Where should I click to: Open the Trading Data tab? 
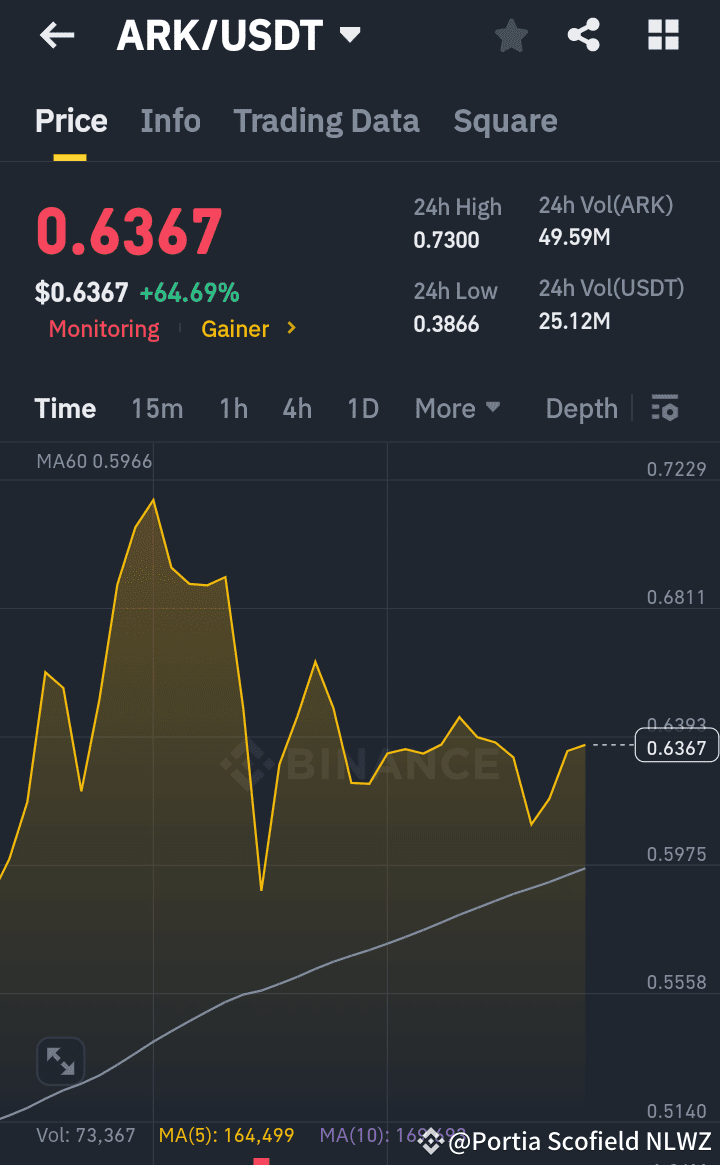(x=326, y=120)
